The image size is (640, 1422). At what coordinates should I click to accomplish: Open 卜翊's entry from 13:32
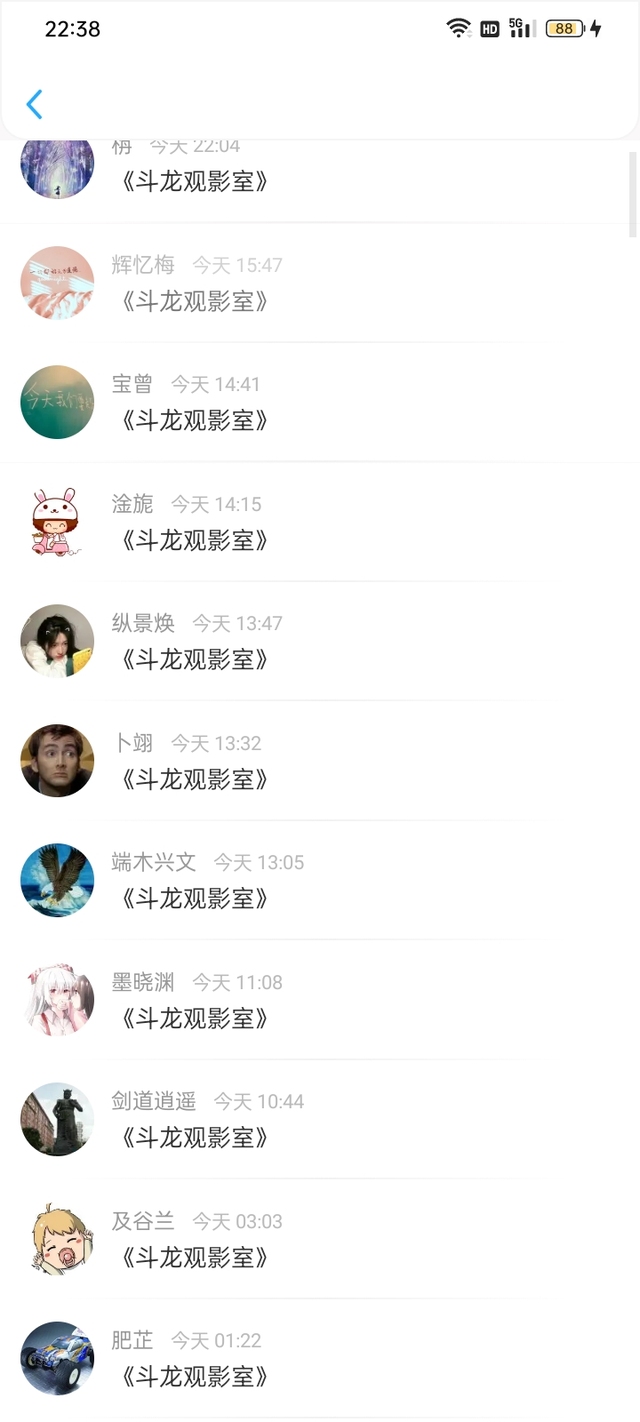click(195, 779)
